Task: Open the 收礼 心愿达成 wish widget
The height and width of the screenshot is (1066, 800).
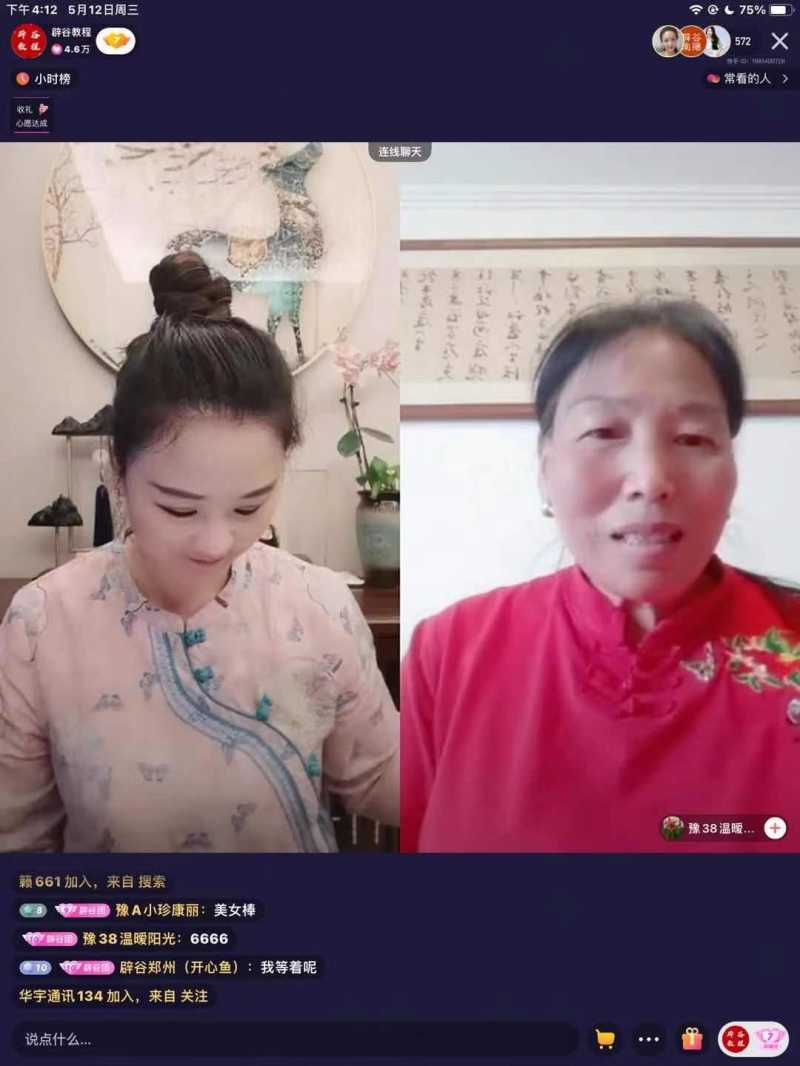Action: pyautogui.click(x=32, y=116)
